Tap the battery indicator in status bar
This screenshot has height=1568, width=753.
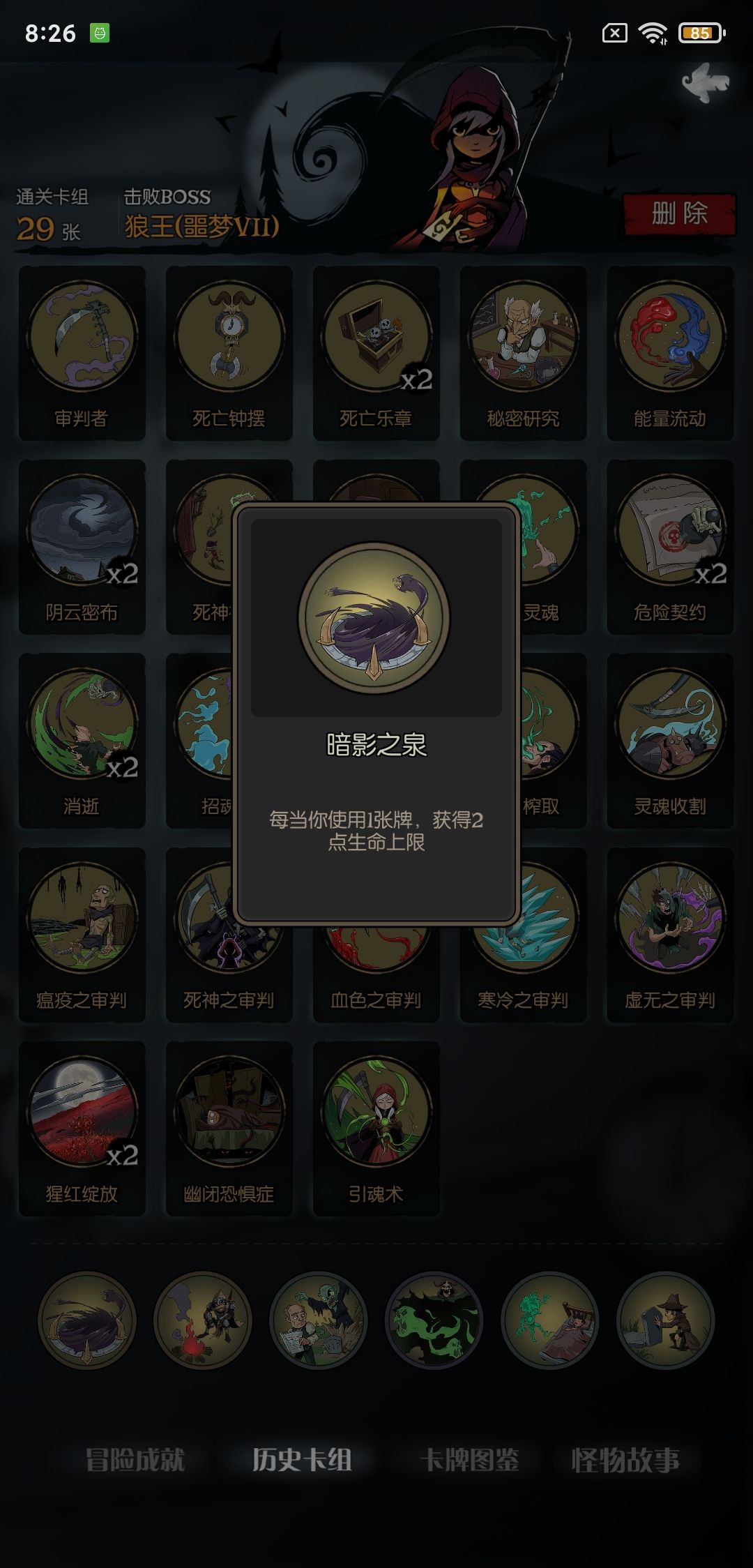coord(699,32)
